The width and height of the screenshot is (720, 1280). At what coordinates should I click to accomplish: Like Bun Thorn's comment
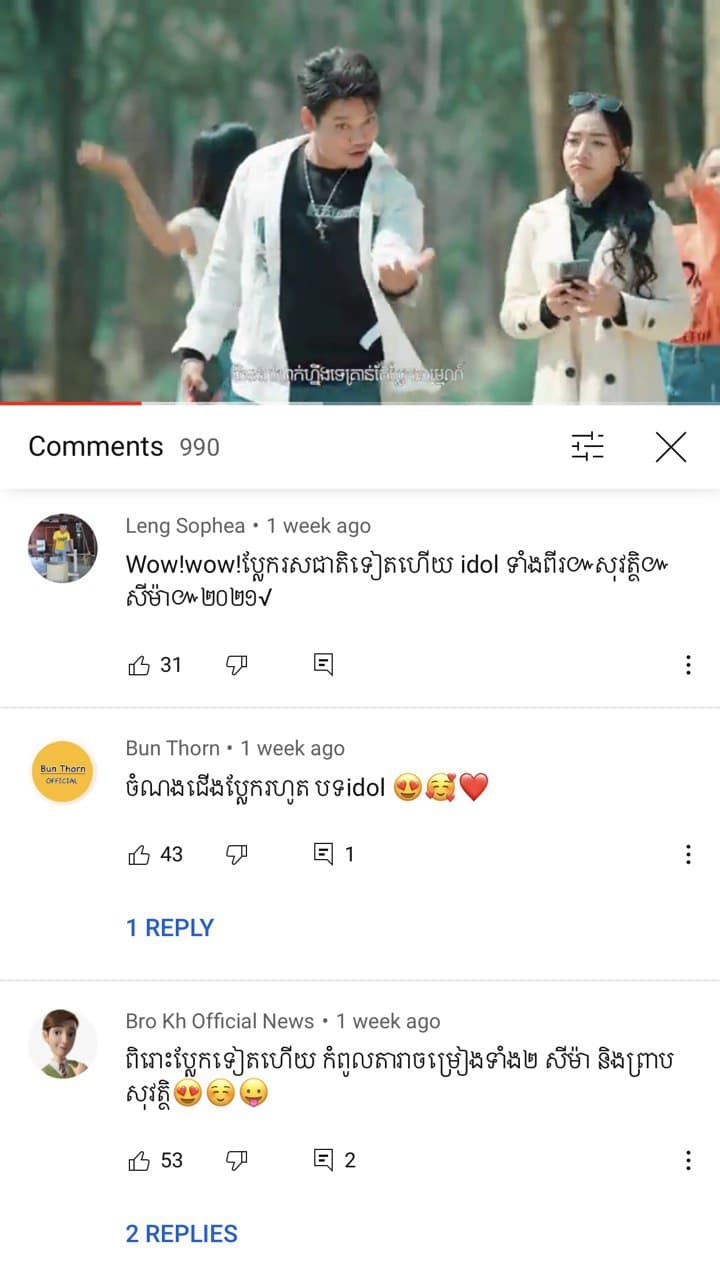140,855
